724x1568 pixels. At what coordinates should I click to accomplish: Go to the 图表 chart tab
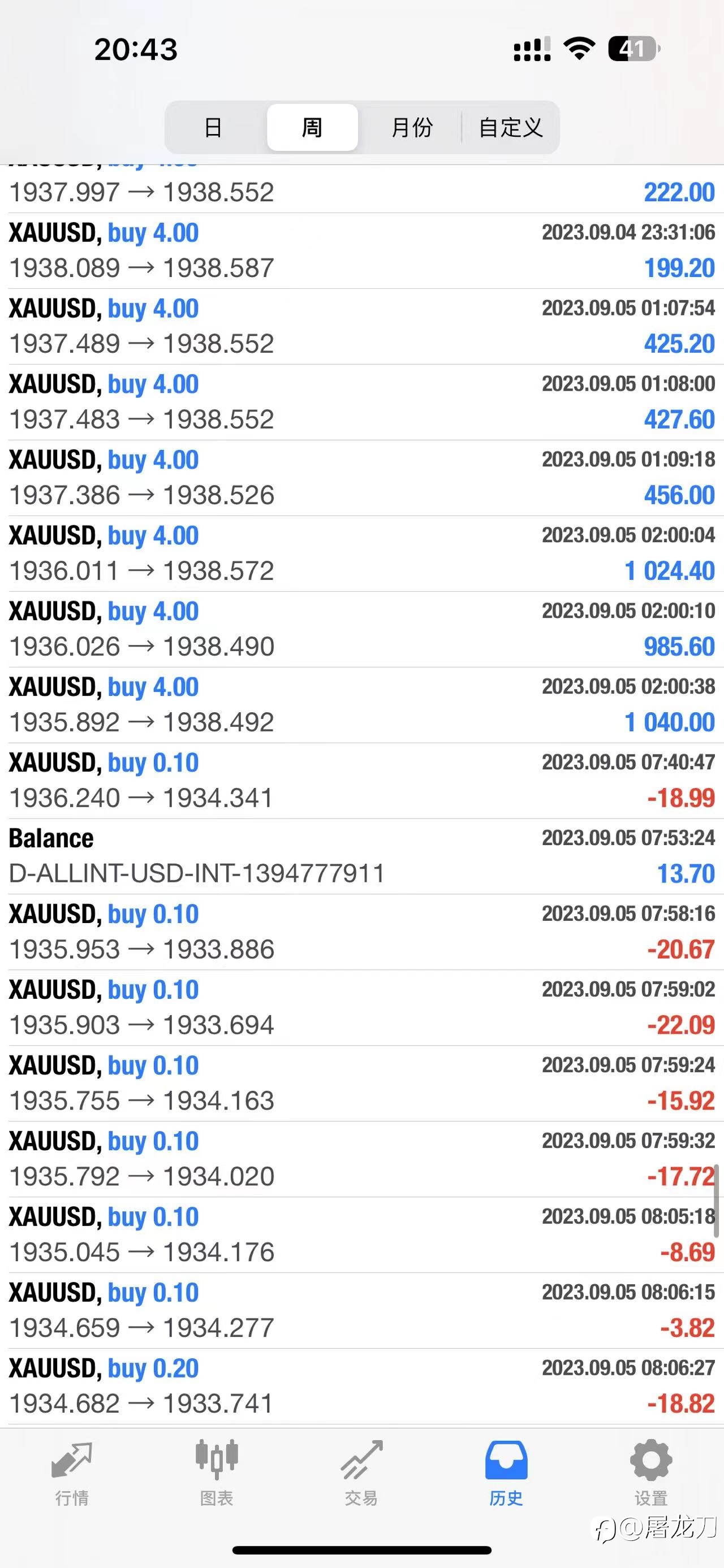coord(217,1473)
